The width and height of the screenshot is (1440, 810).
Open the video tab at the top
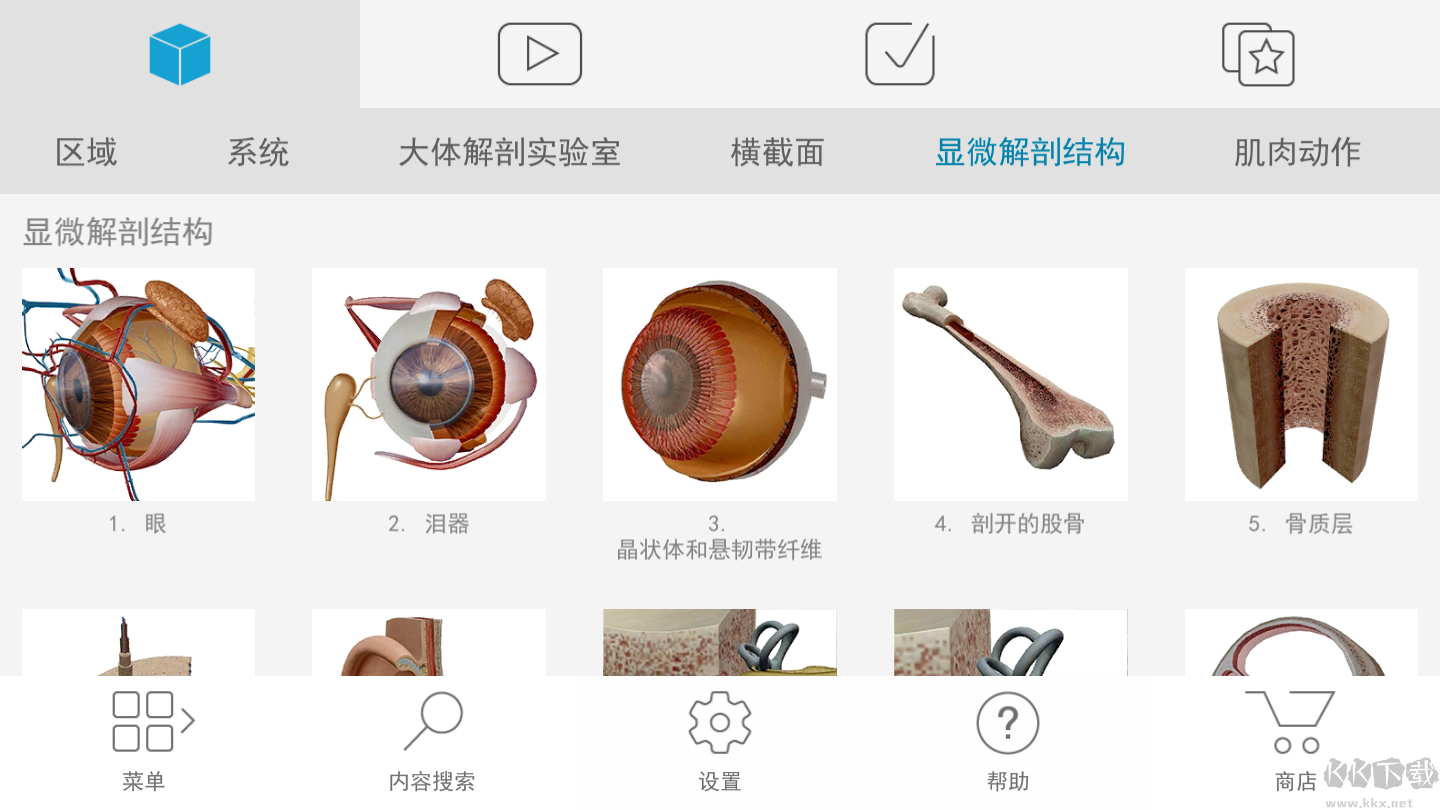coord(540,54)
